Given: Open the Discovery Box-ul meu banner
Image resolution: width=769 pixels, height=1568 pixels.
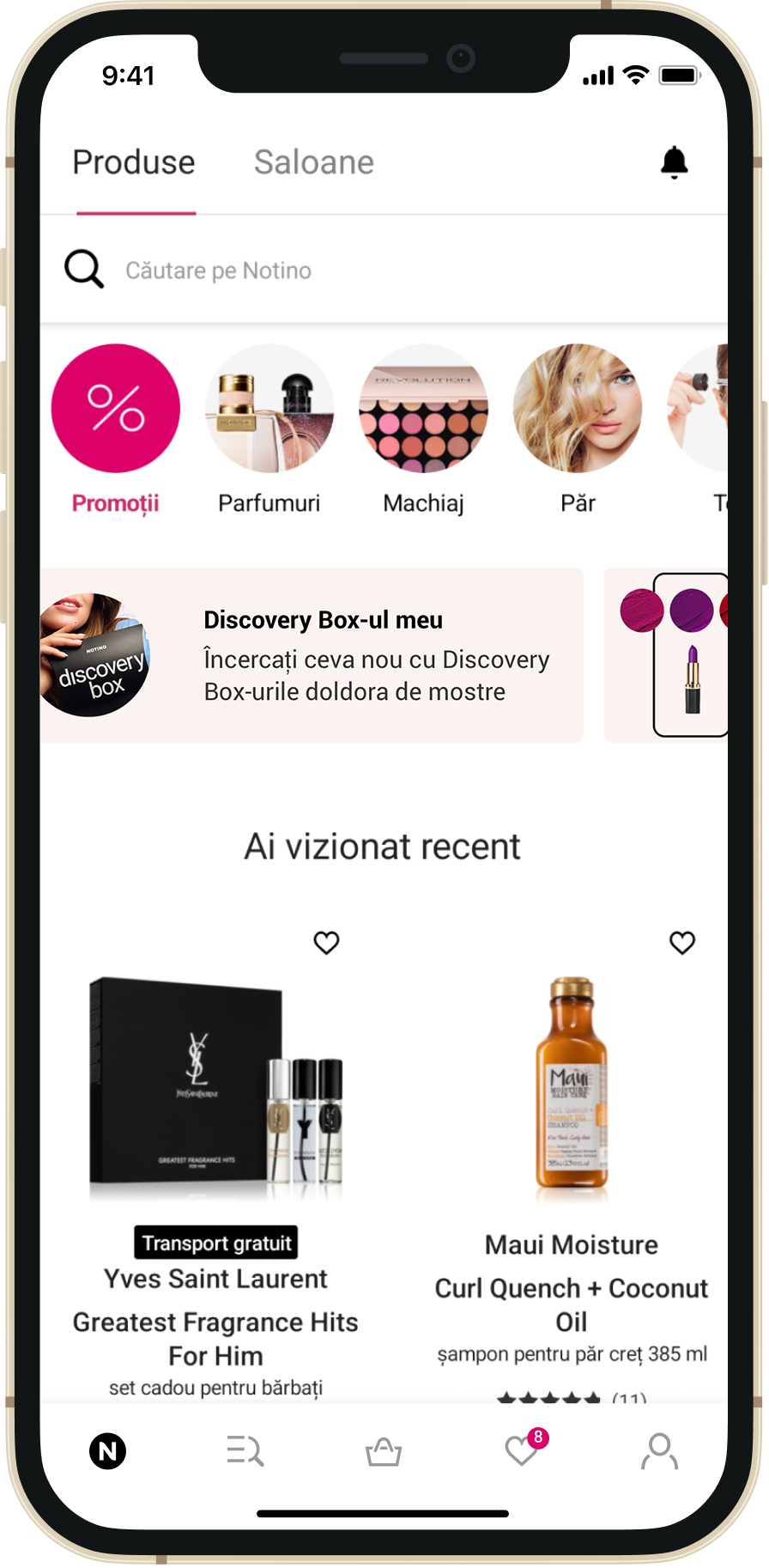Looking at the screenshot, I should point(312,655).
